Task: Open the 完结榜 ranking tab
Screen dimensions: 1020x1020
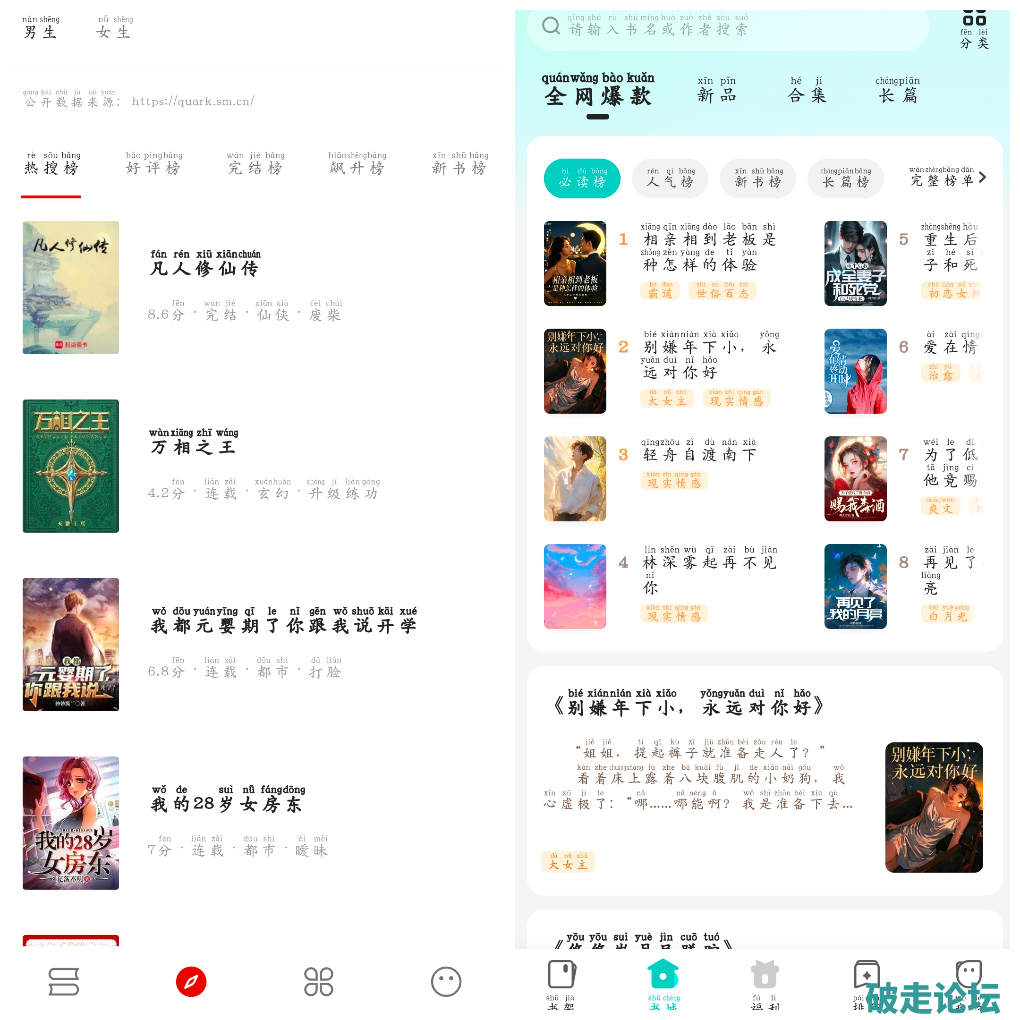Action: coord(254,165)
